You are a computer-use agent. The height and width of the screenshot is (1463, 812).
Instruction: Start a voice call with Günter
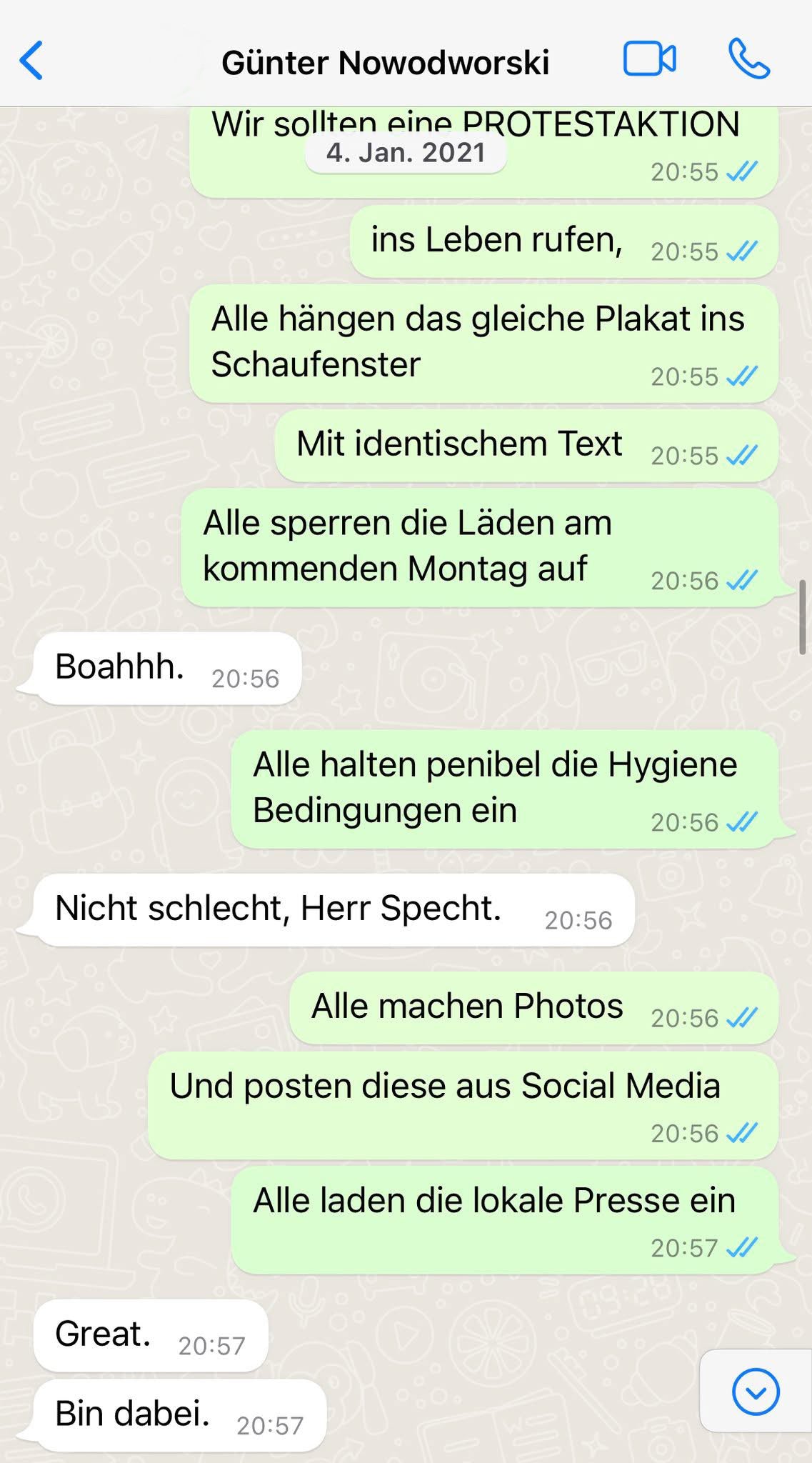pyautogui.click(x=748, y=59)
